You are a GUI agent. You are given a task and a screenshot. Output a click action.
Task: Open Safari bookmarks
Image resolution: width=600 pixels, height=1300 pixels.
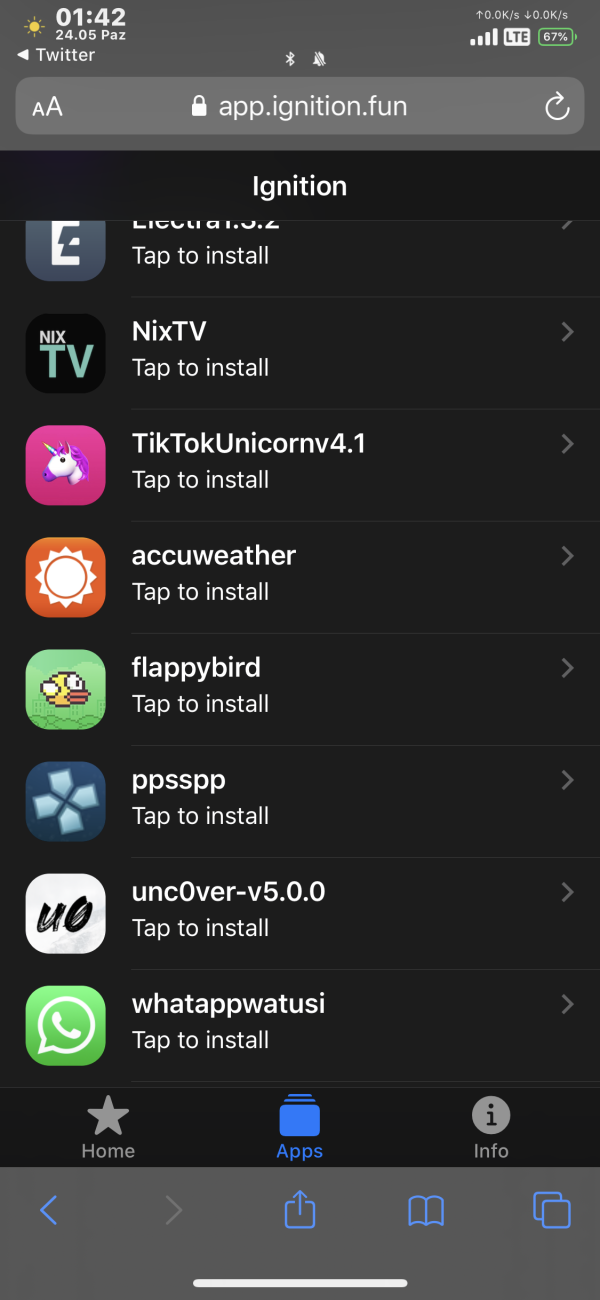pyautogui.click(x=426, y=1211)
